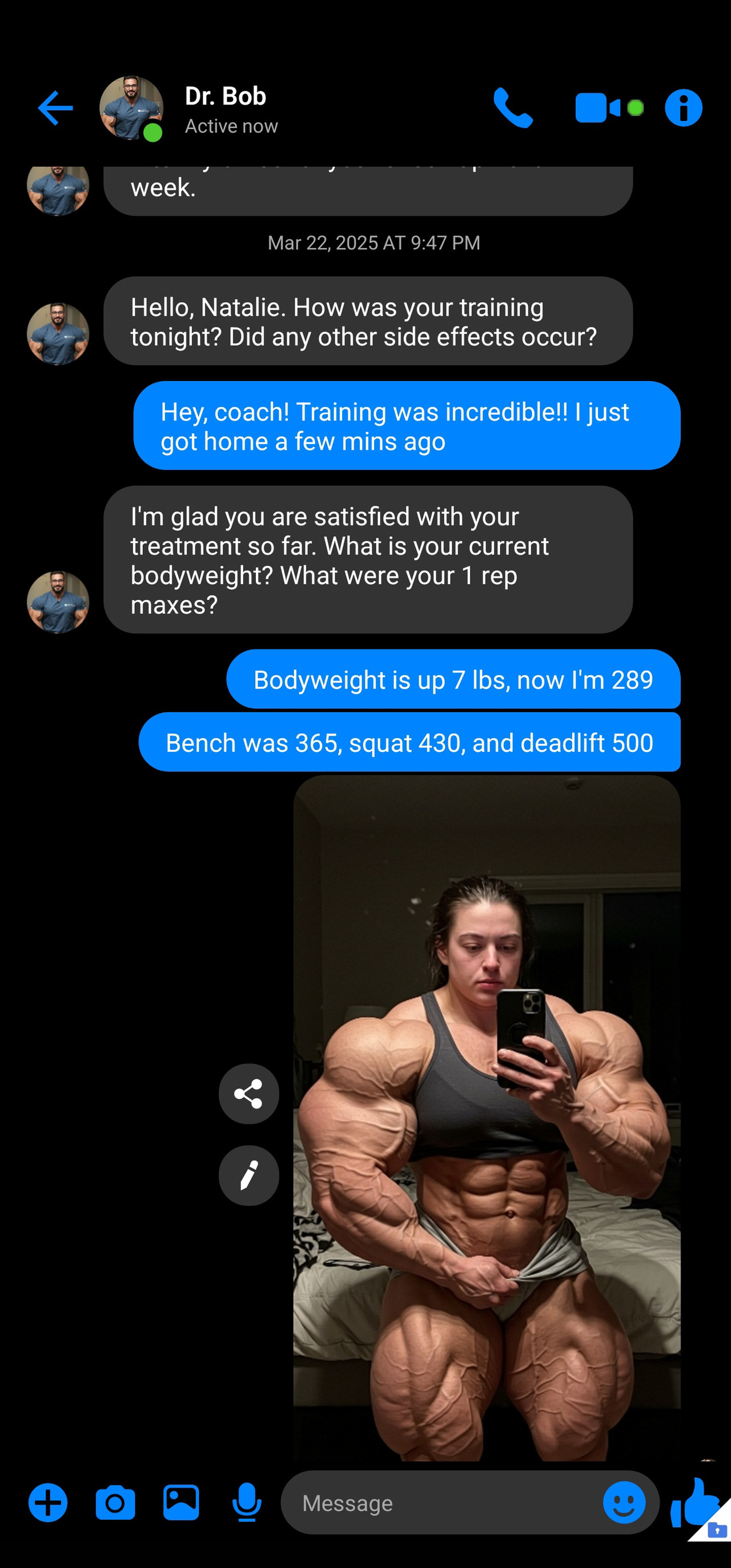
Task: Focus the Message text field
Action: pos(438,1503)
